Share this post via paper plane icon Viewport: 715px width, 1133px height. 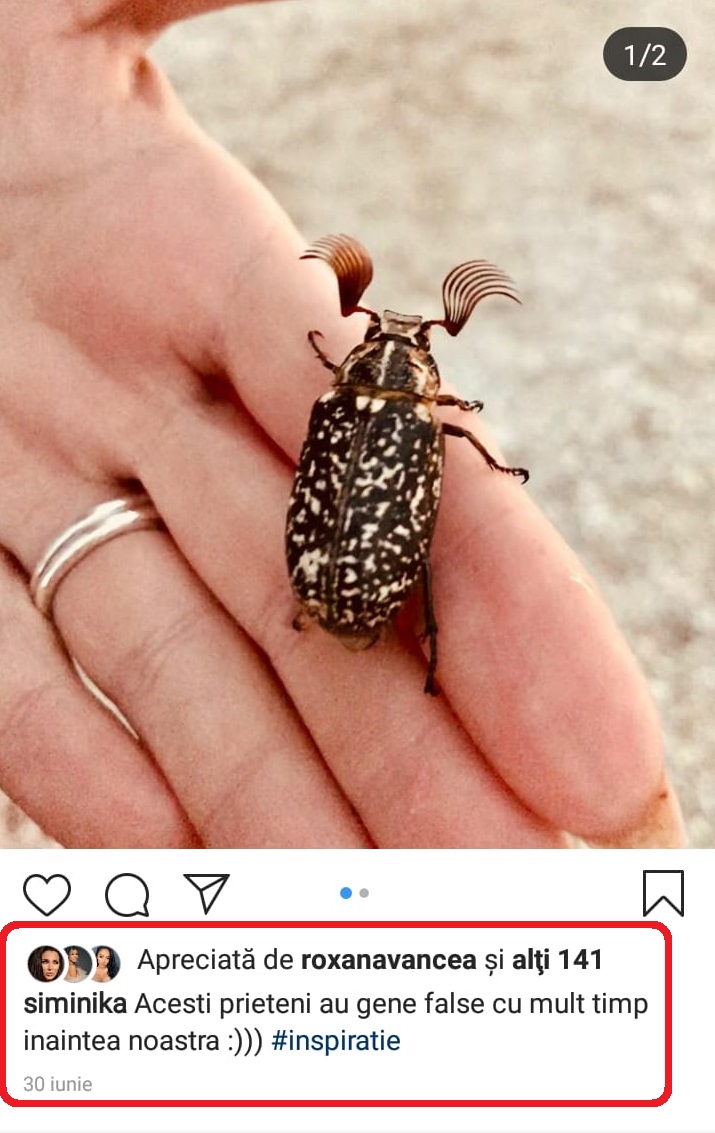point(207,893)
